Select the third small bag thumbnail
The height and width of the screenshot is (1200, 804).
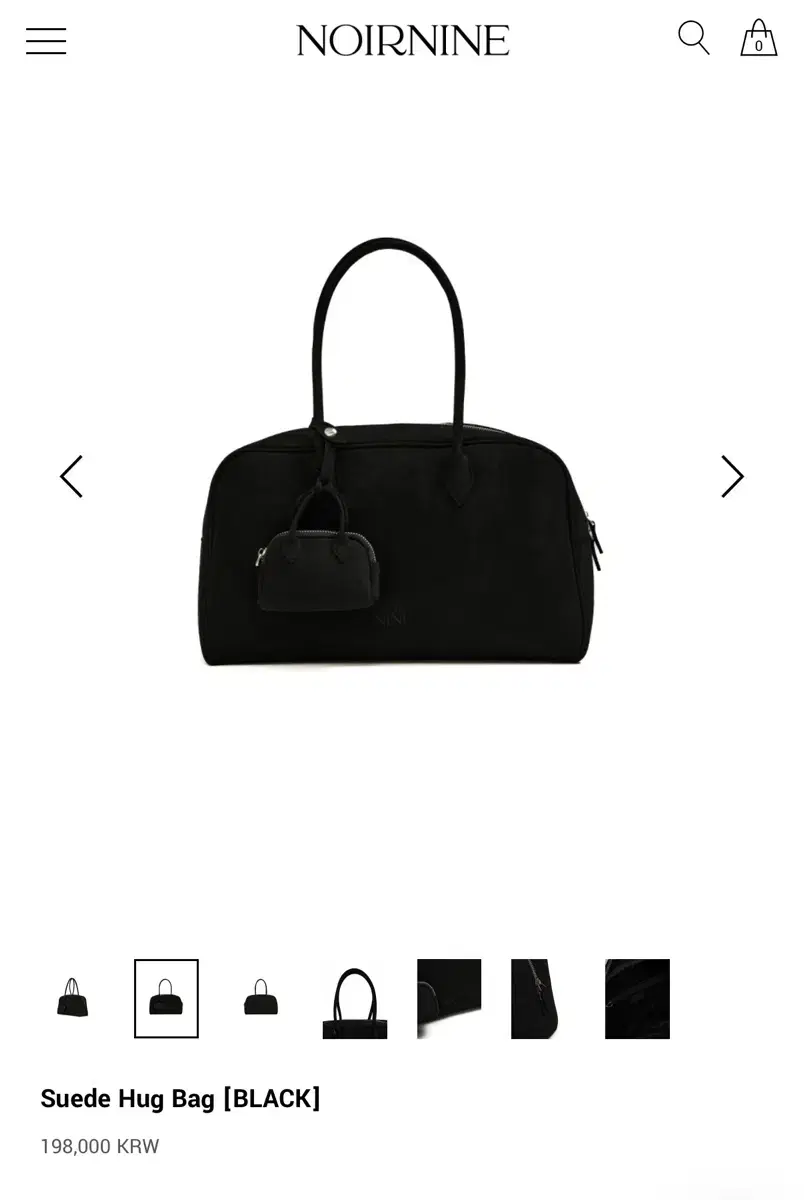coord(260,998)
